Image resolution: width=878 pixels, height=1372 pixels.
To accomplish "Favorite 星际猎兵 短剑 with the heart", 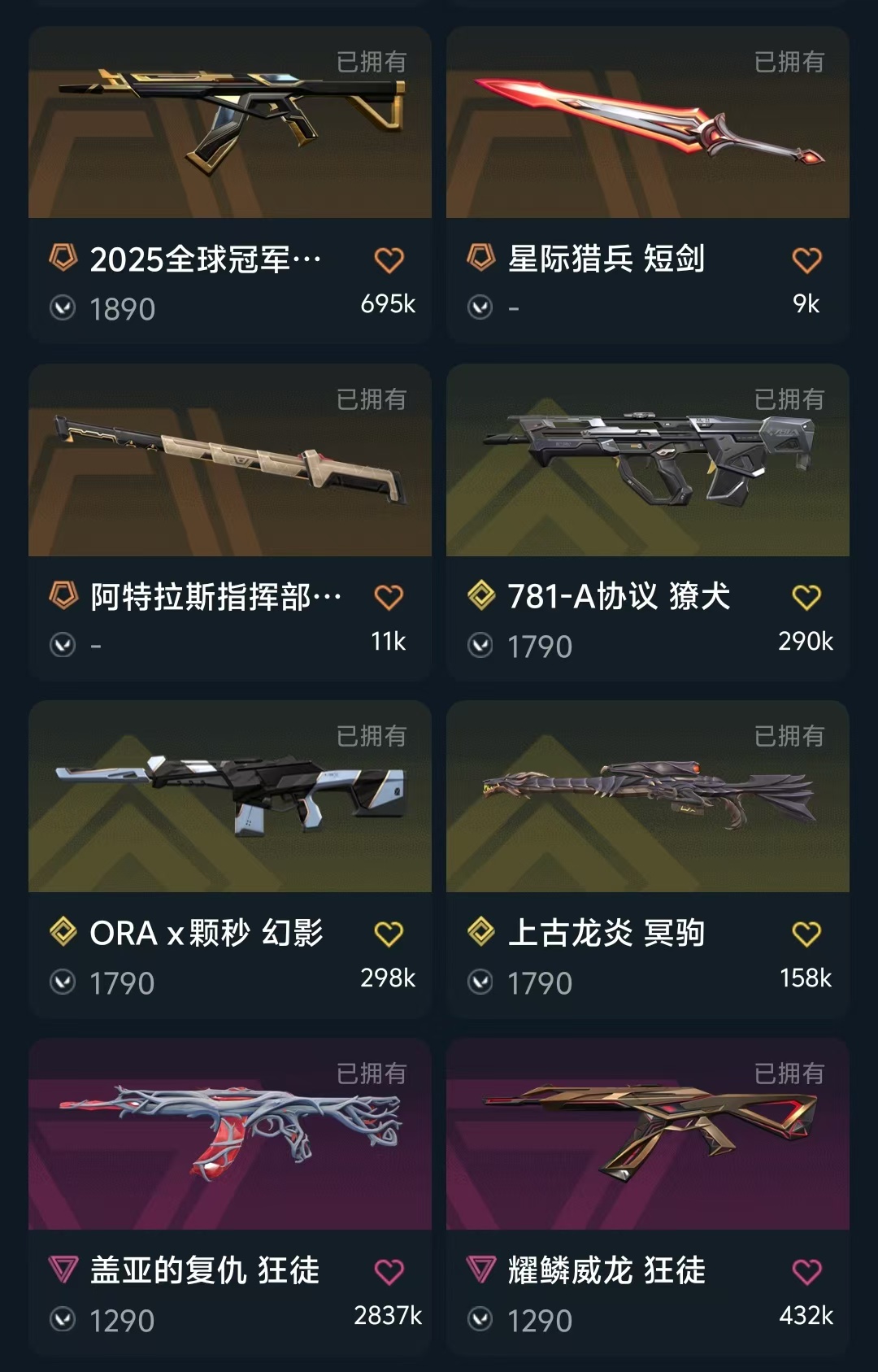I will coord(806,260).
